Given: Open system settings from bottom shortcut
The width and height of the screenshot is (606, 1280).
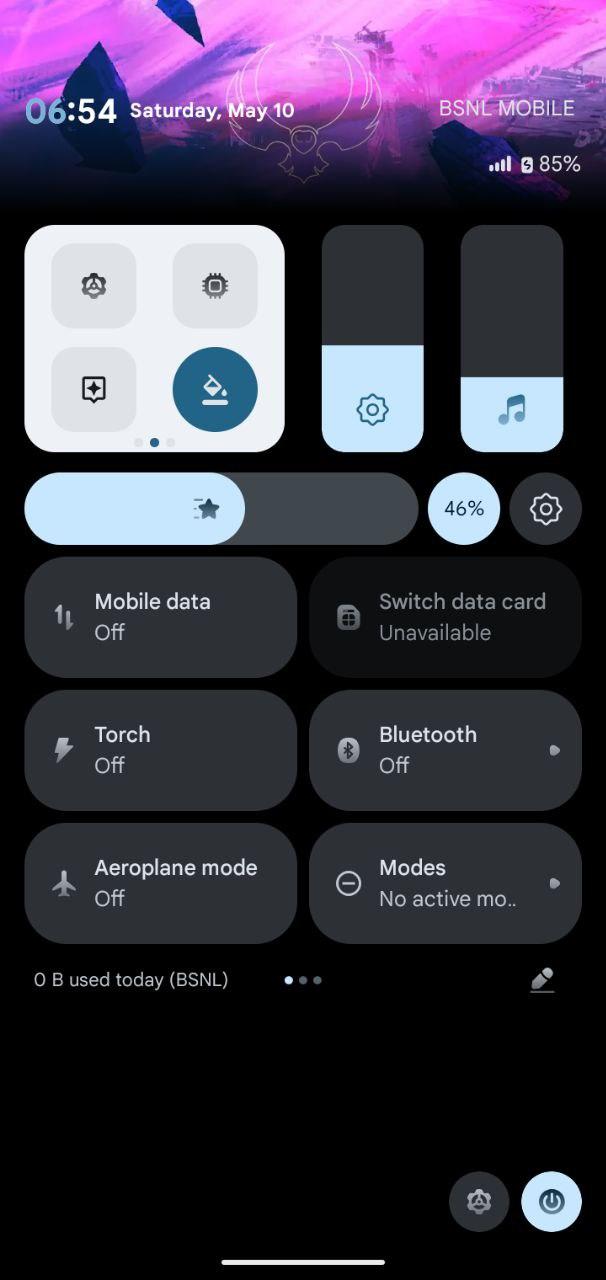Looking at the screenshot, I should [x=479, y=1202].
